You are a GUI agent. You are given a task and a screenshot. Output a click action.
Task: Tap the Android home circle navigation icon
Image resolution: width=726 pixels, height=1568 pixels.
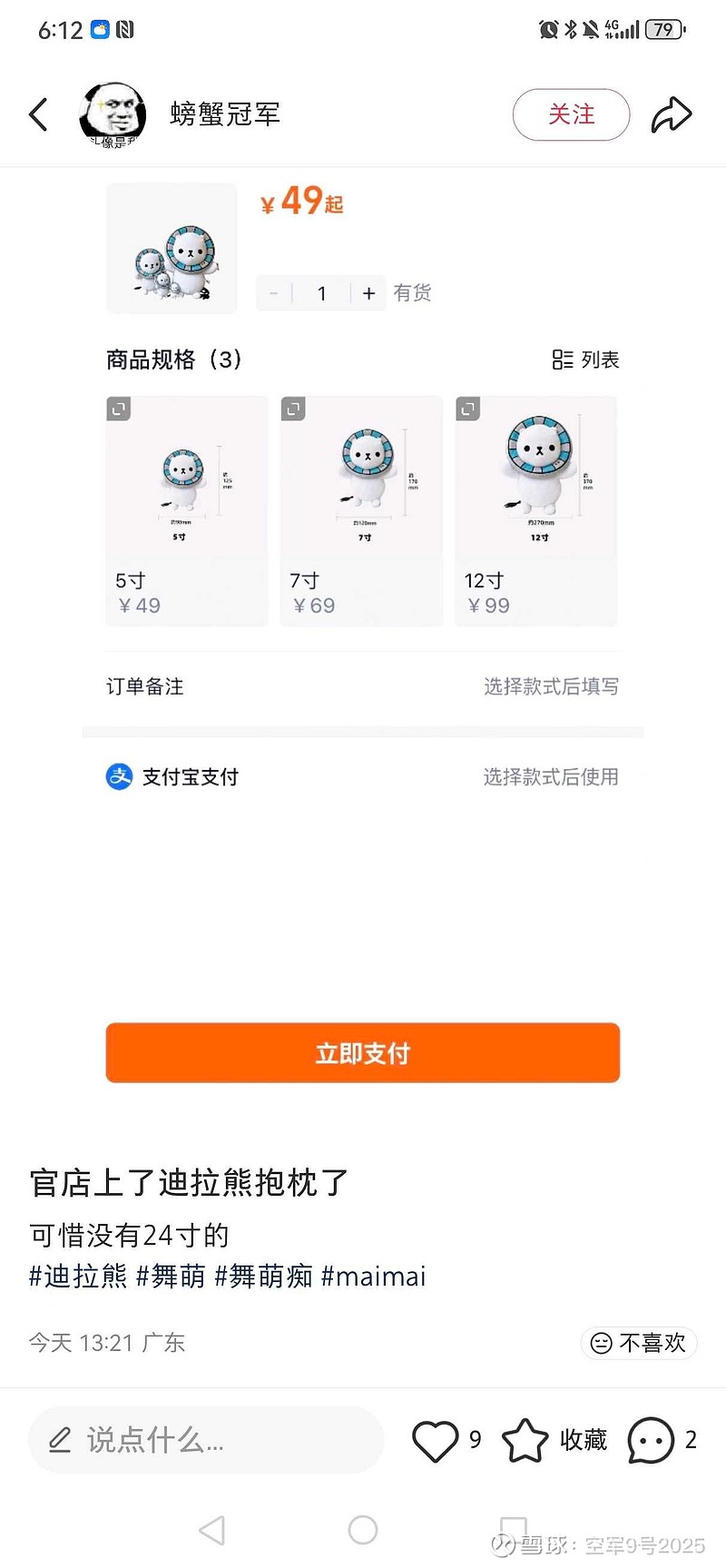[363, 1530]
